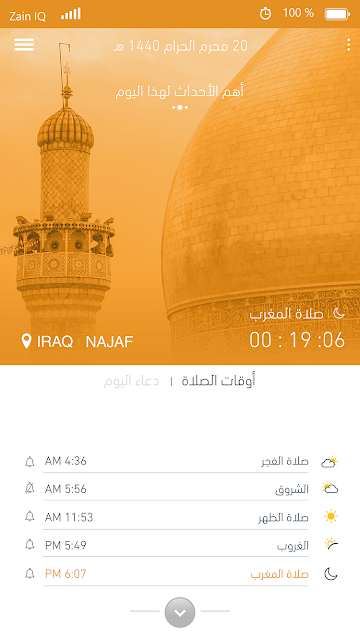Expand the list with the down chevron
The image size is (360, 640).
pyautogui.click(x=180, y=612)
